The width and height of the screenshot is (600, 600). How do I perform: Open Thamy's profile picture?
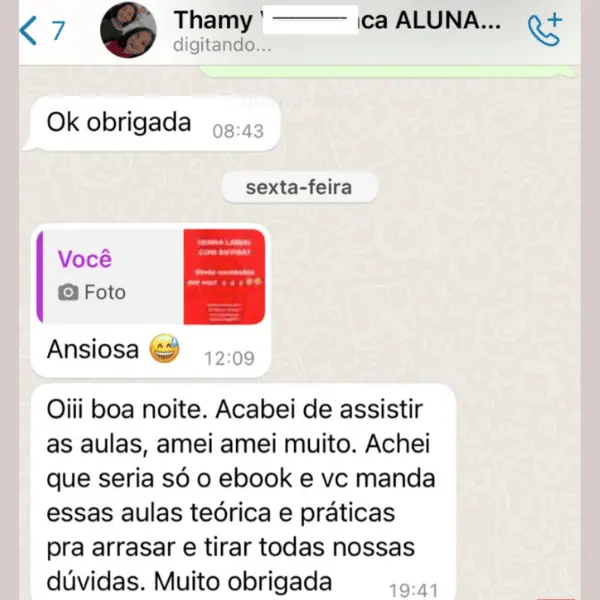128,31
